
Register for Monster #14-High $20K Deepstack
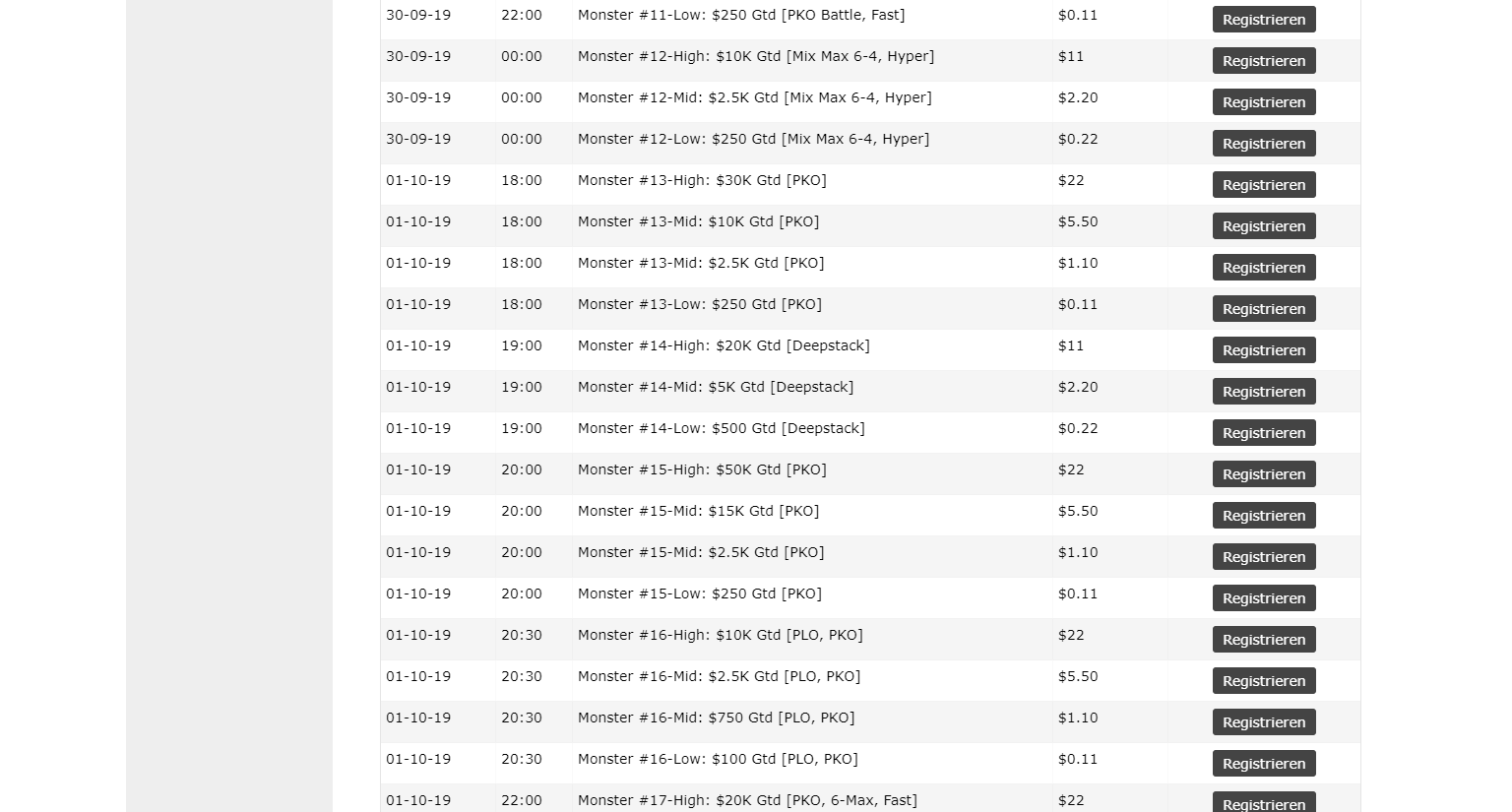point(1264,350)
